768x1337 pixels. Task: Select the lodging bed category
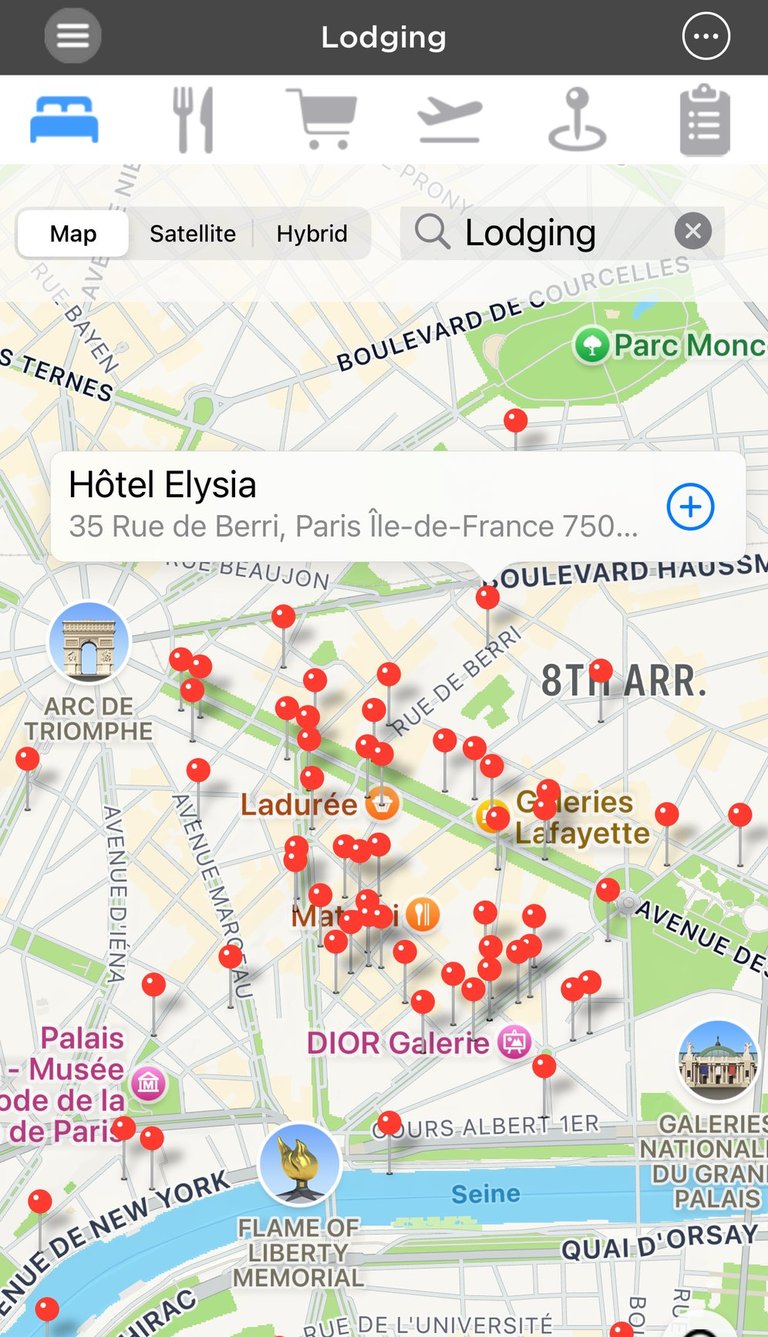click(x=64, y=120)
